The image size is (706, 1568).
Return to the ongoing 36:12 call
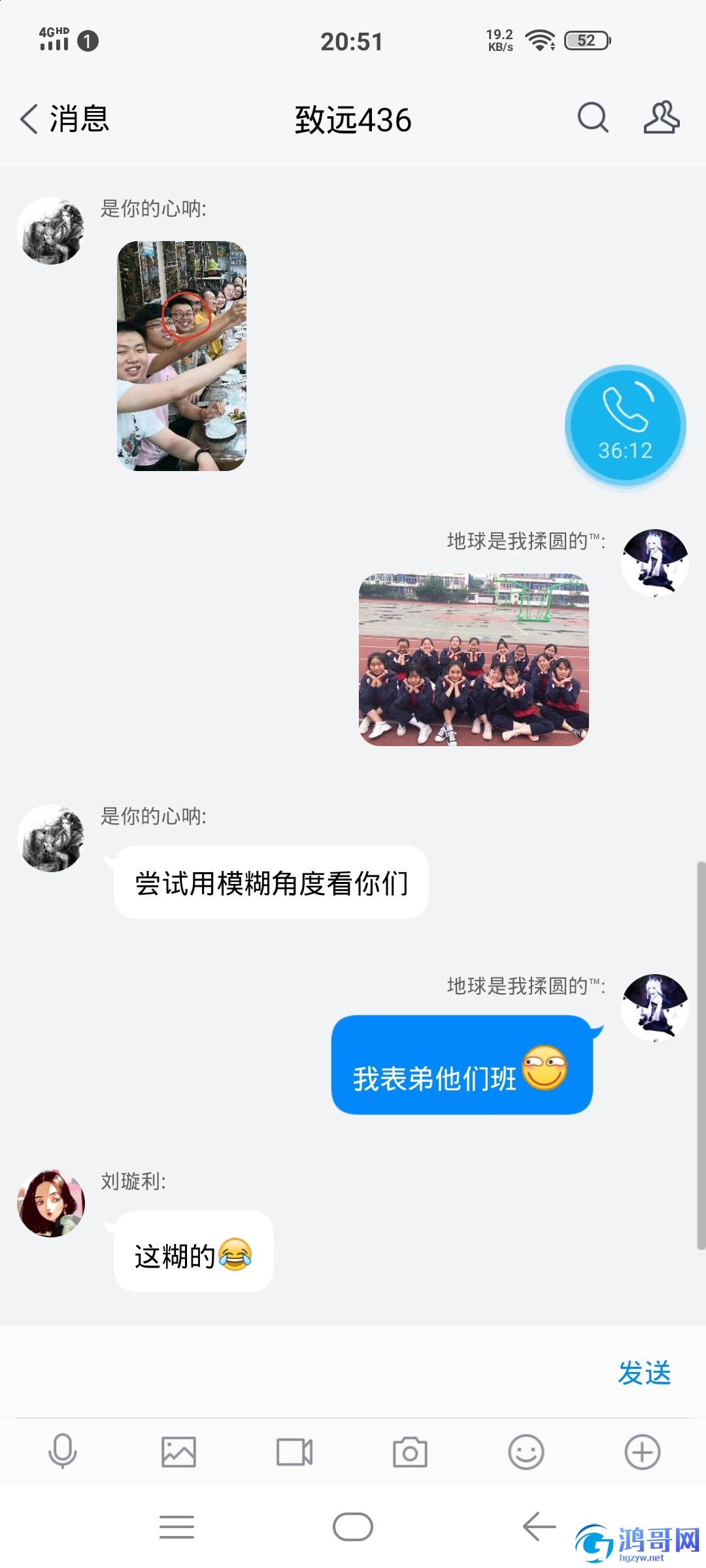coord(625,425)
